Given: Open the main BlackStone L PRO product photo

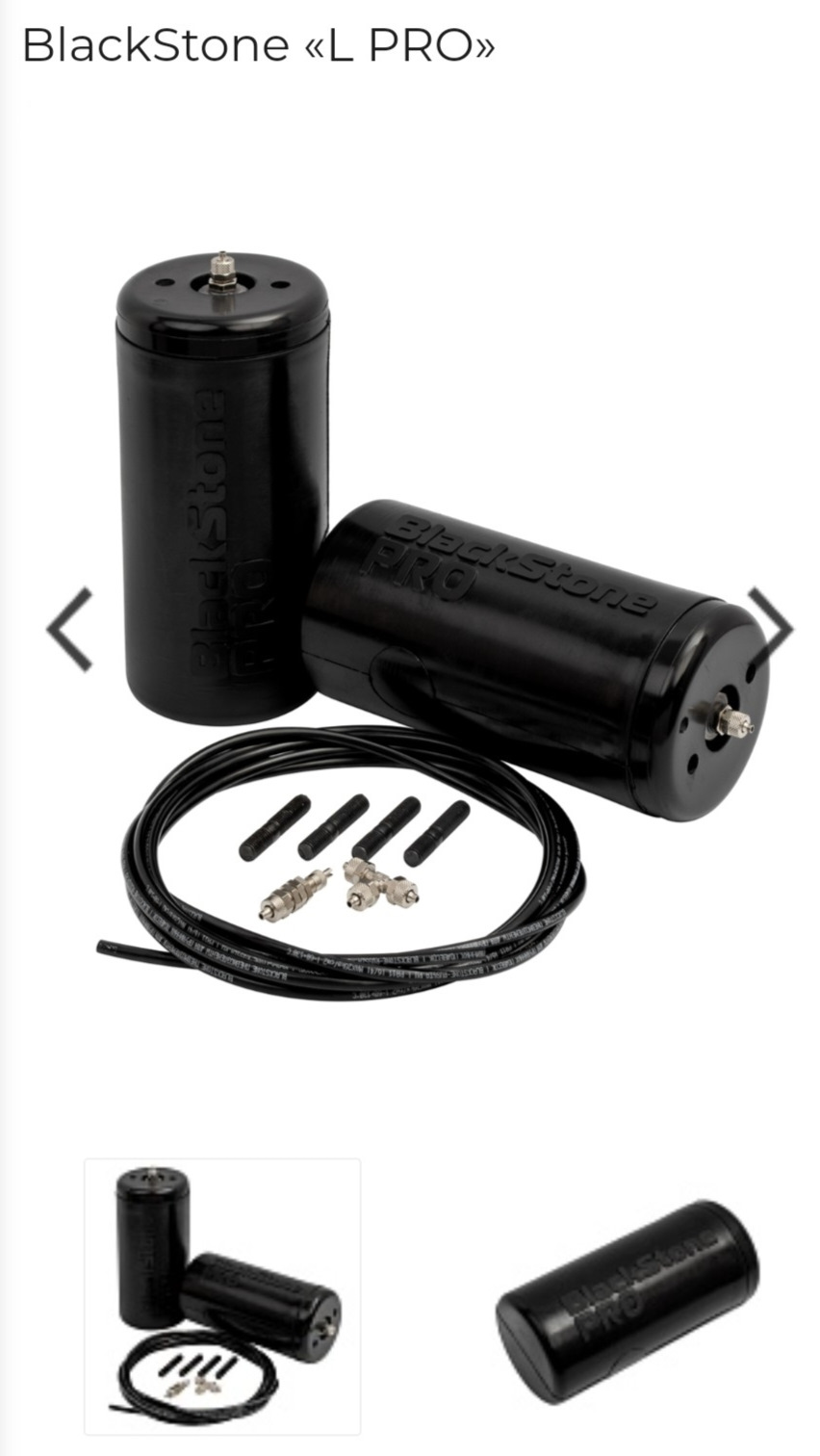Looking at the screenshot, I should tap(423, 626).
